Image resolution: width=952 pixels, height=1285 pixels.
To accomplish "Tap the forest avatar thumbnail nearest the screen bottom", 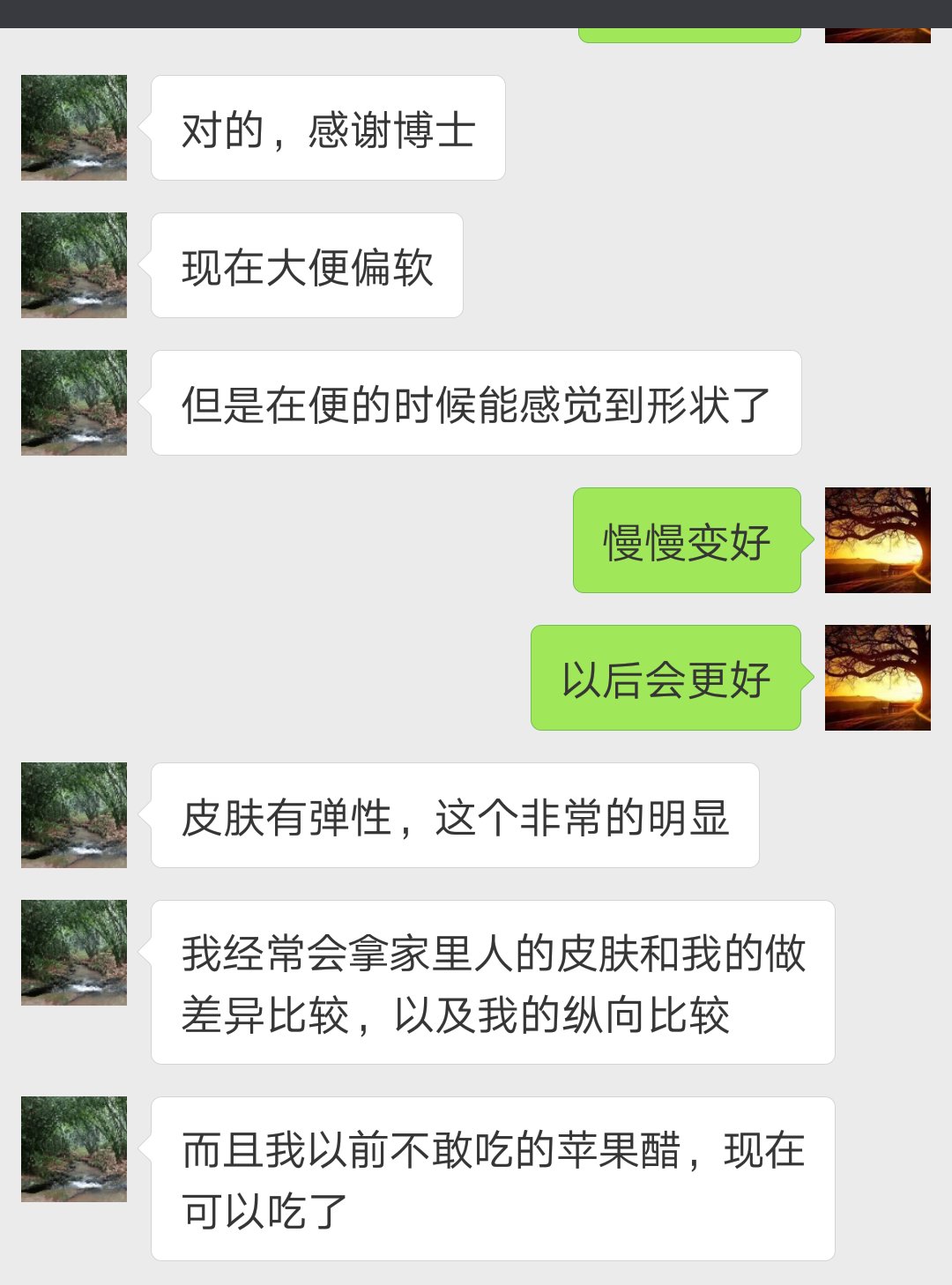I will pos(73,1146).
